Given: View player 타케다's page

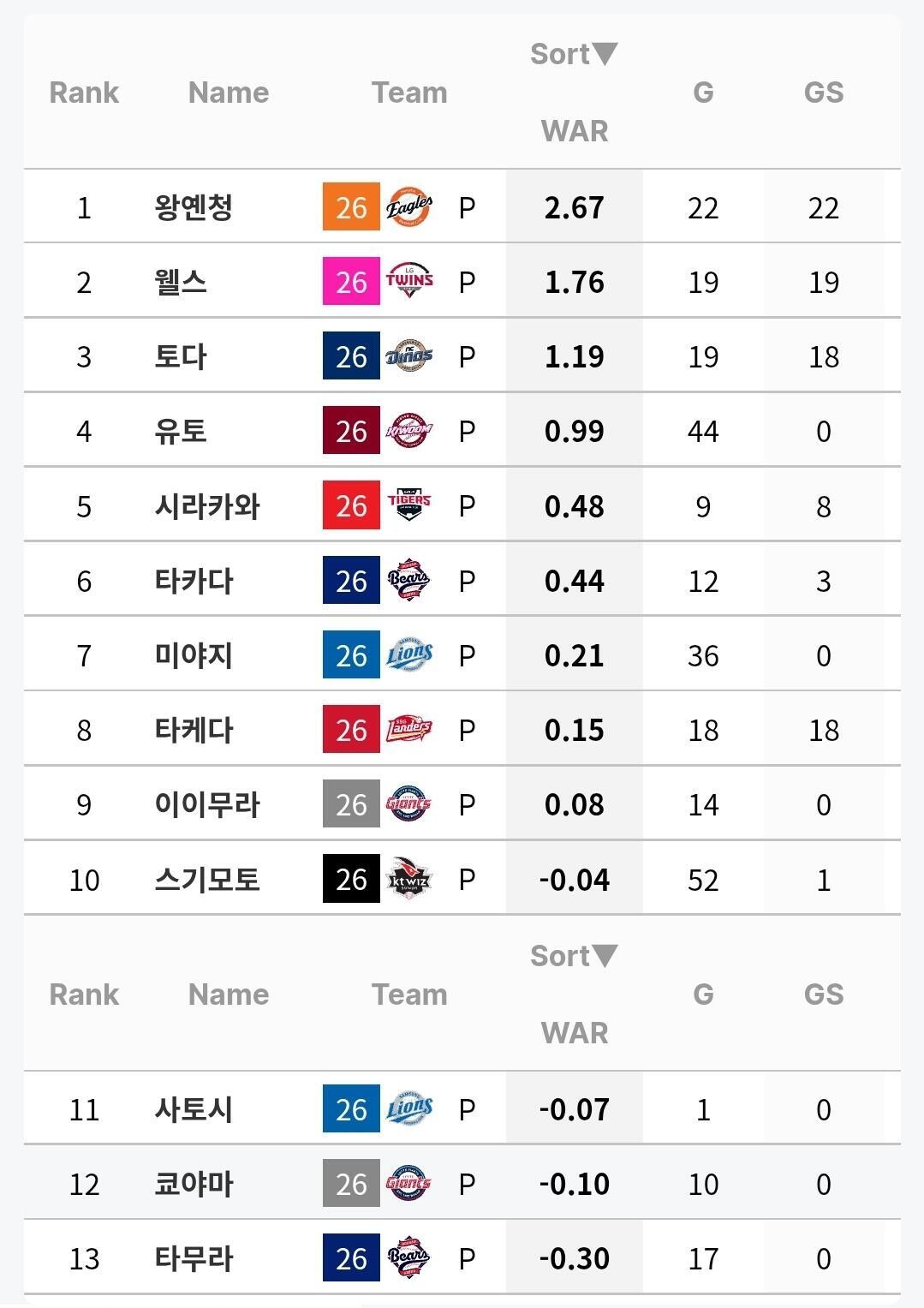Looking at the screenshot, I should coord(194,730).
